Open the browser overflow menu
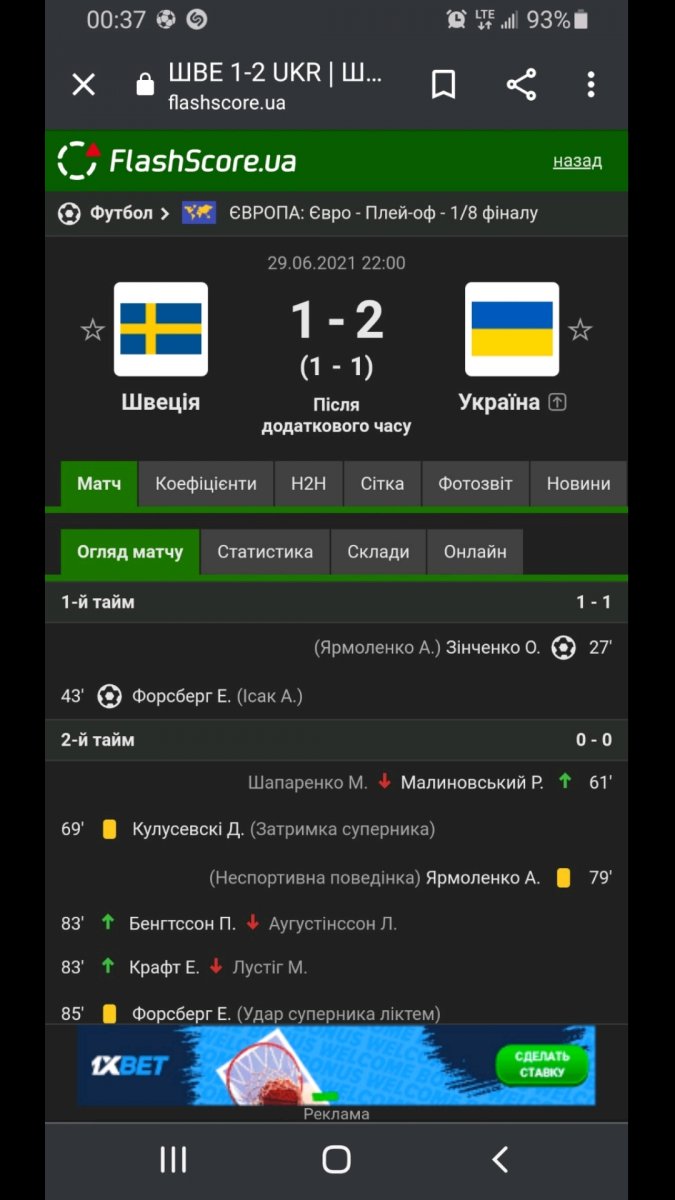The width and height of the screenshot is (675, 1200). [x=591, y=85]
